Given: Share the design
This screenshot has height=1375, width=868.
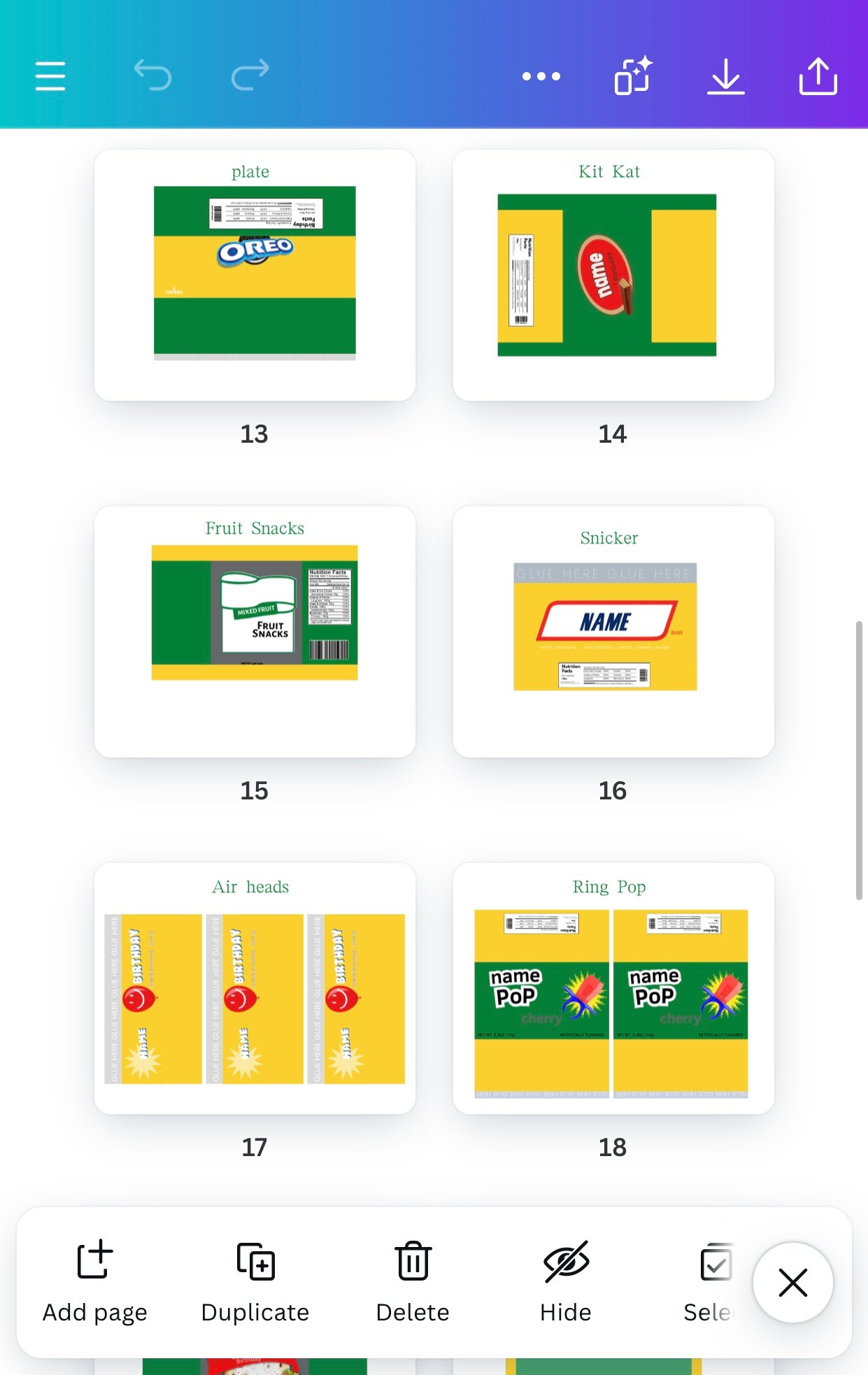Looking at the screenshot, I should tap(818, 76).
